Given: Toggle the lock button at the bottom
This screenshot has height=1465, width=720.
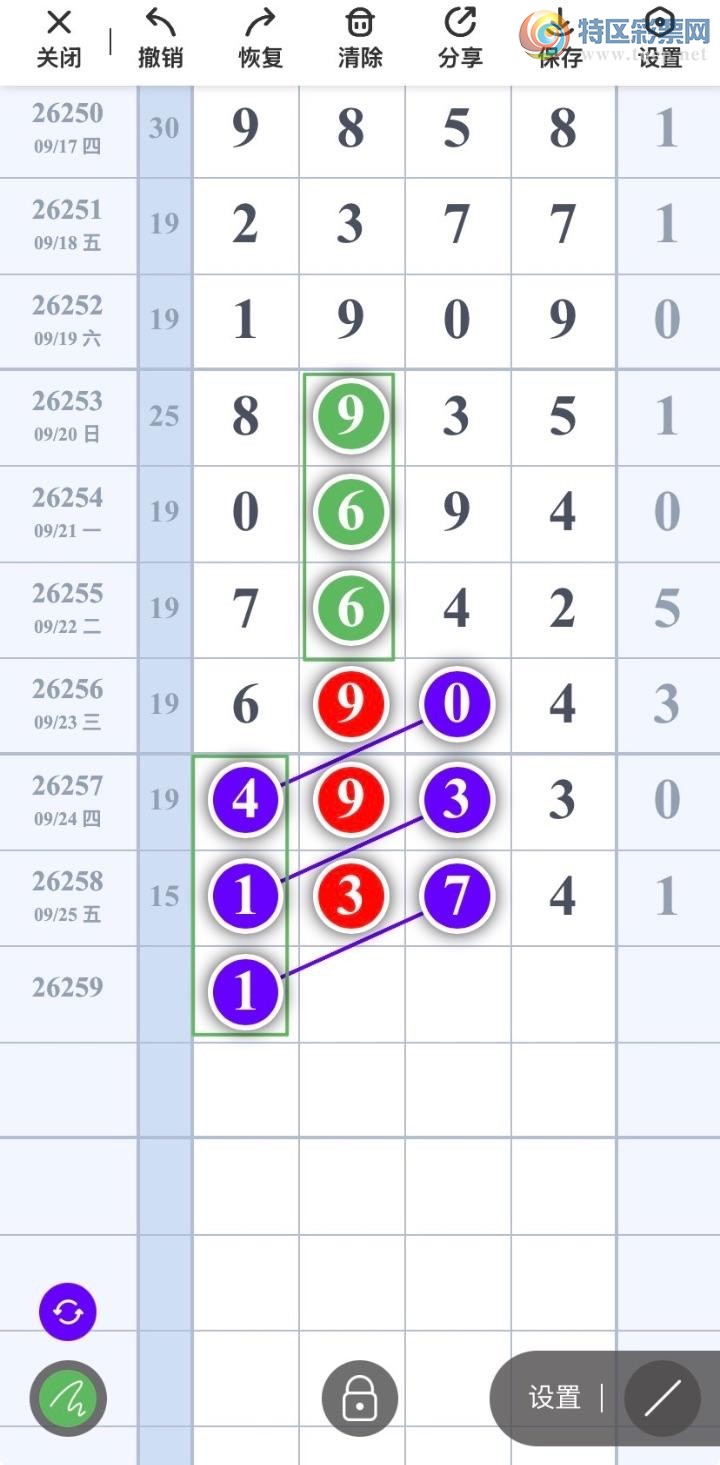Looking at the screenshot, I should (x=360, y=1399).
